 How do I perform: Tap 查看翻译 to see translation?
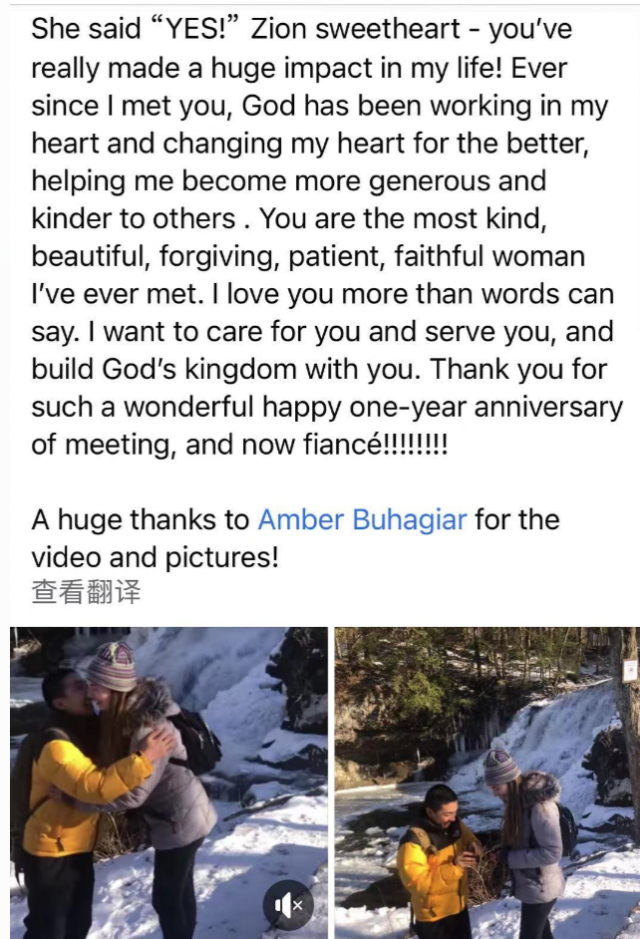(86, 593)
